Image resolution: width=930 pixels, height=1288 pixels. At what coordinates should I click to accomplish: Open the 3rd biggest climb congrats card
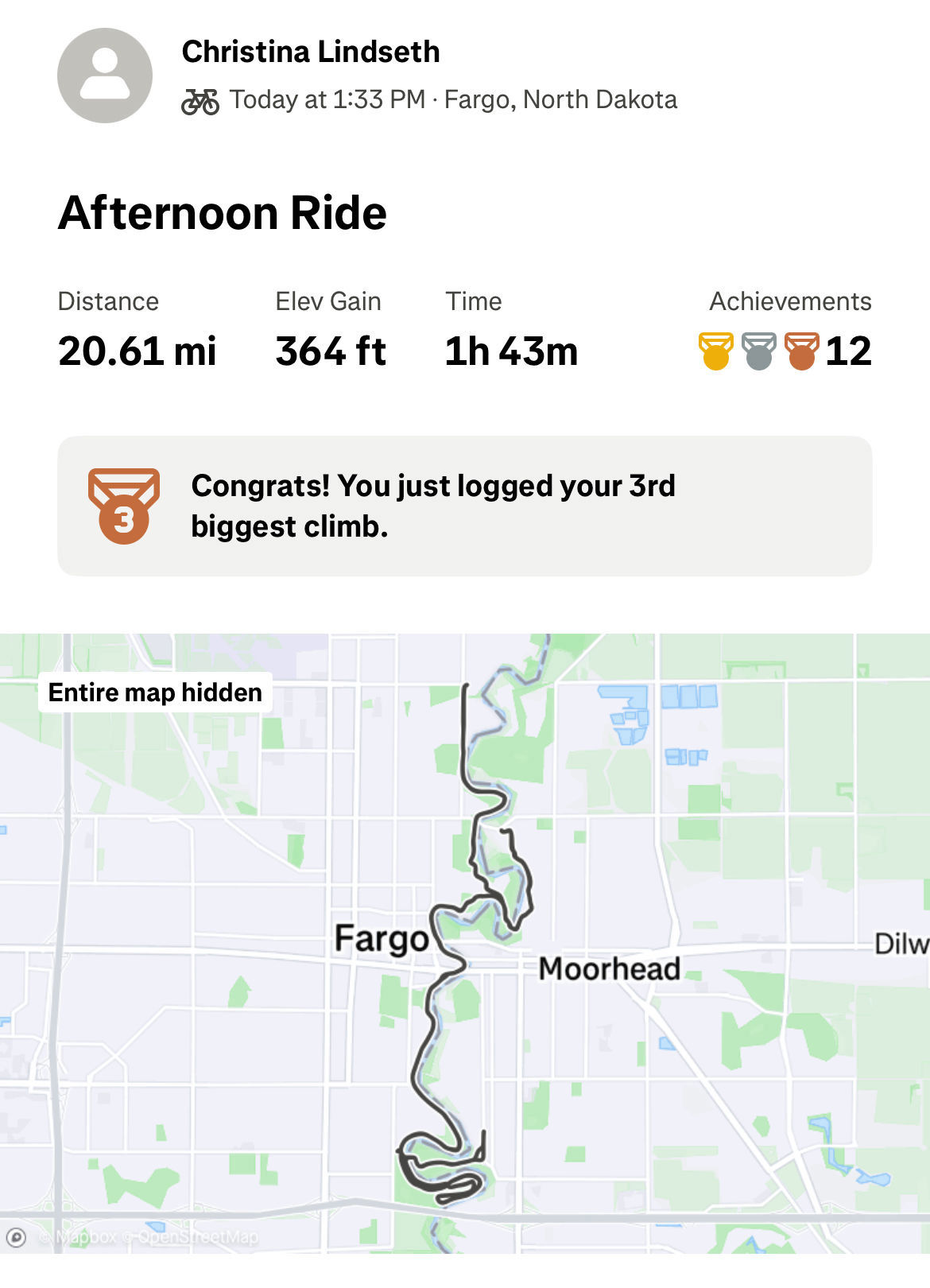point(464,506)
